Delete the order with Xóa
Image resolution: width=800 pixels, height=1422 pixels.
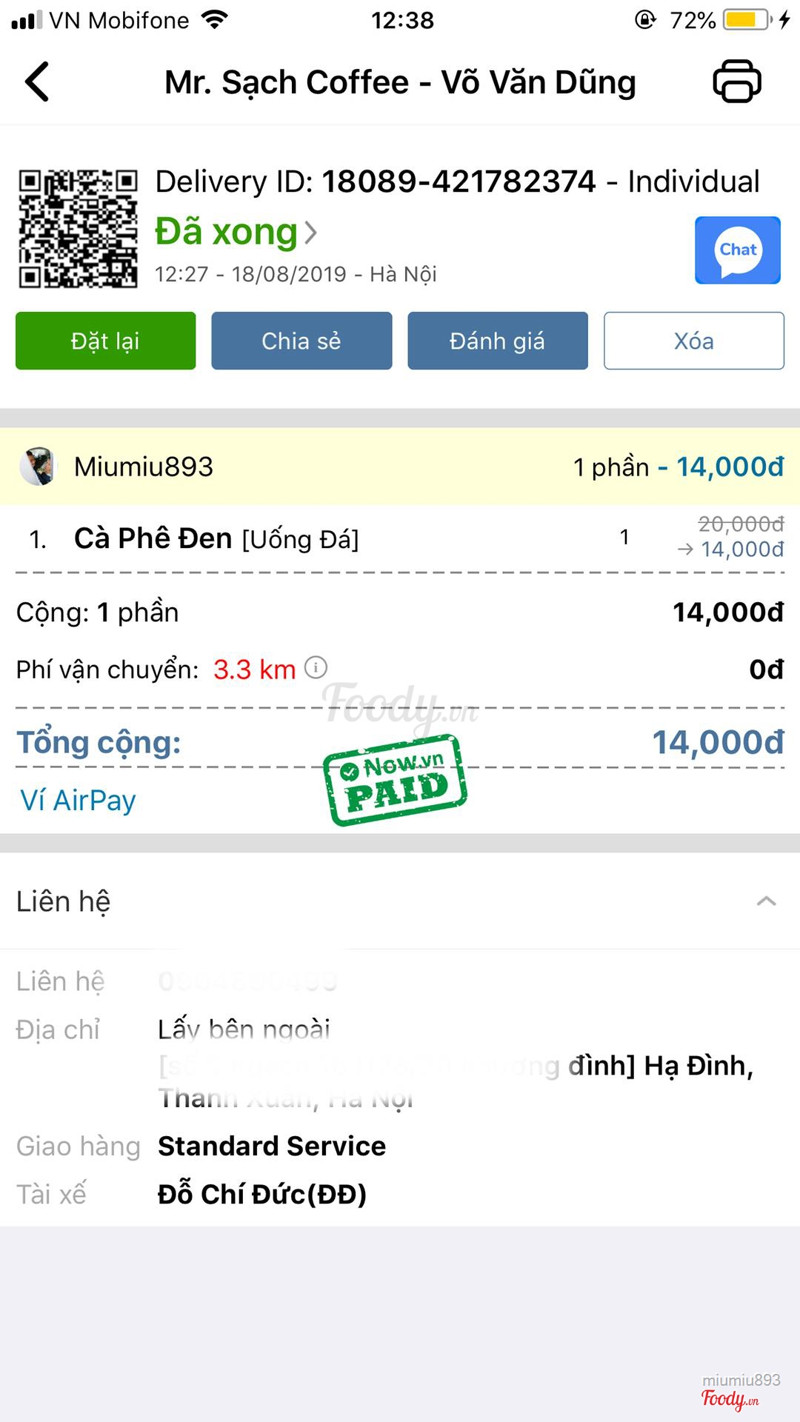pyautogui.click(x=693, y=341)
